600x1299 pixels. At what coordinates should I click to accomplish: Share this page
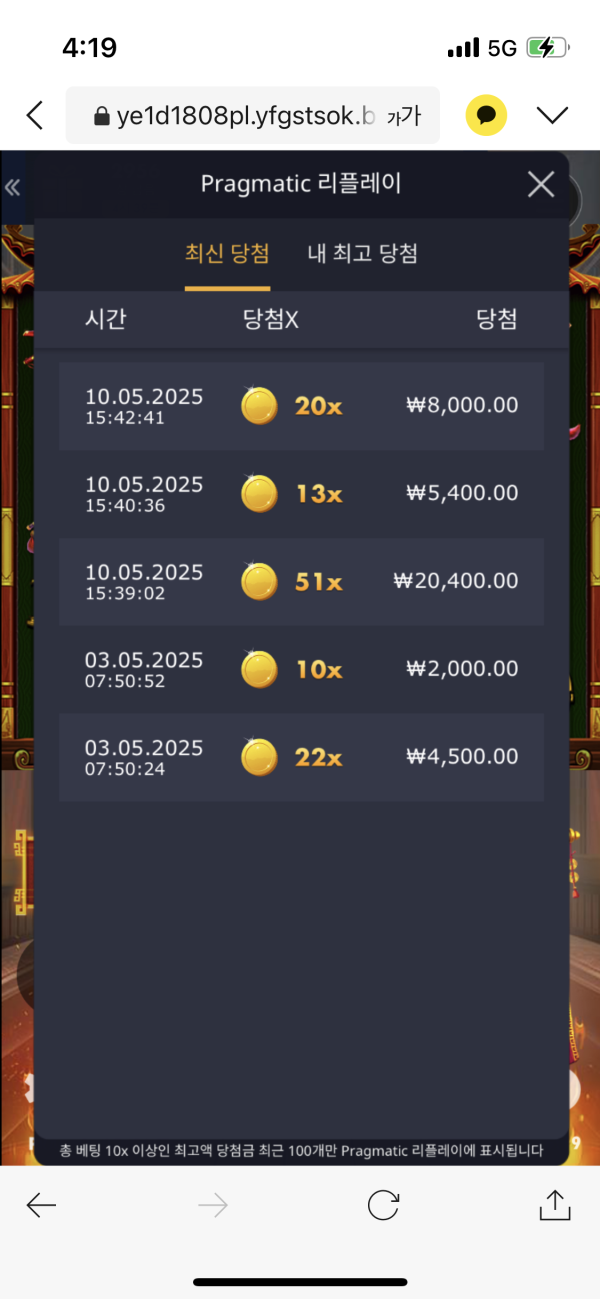pyautogui.click(x=554, y=1205)
